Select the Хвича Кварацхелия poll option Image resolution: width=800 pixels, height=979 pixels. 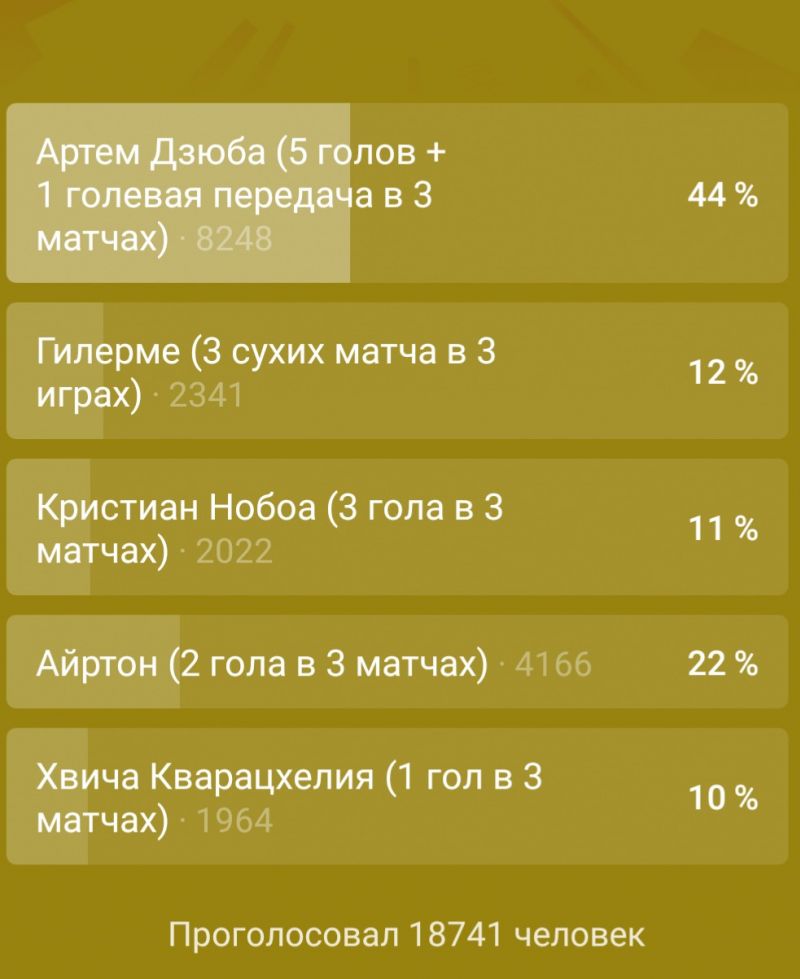[x=397, y=797]
